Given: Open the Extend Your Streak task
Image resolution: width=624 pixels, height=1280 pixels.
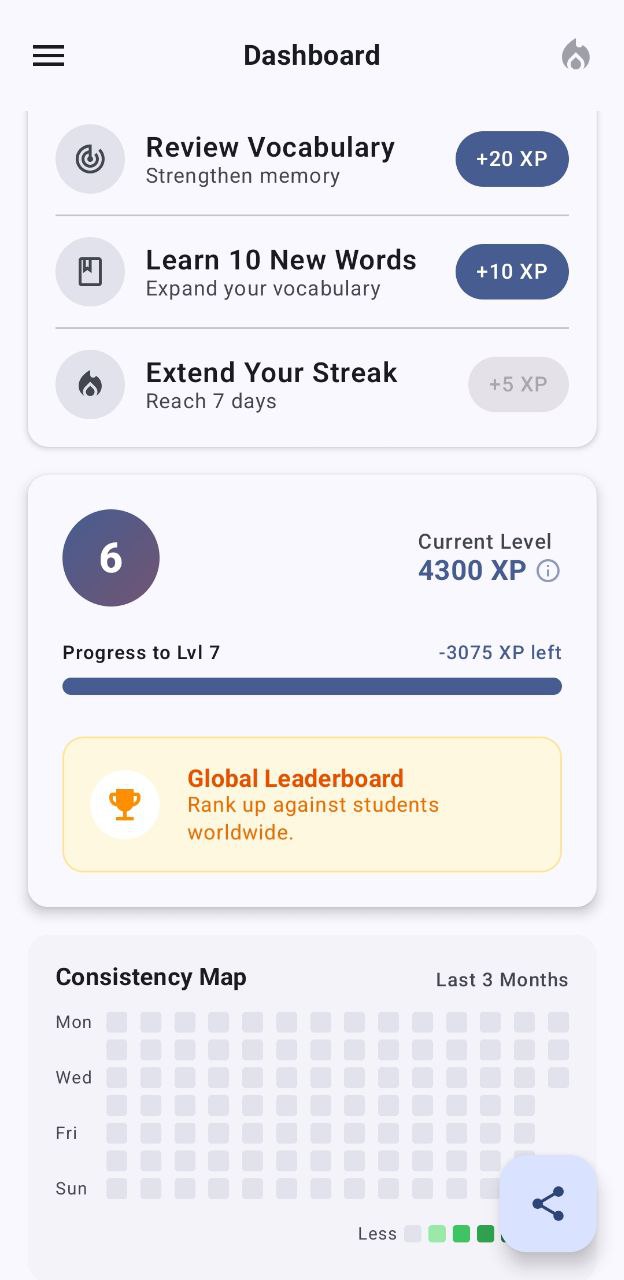Looking at the screenshot, I should 270,385.
